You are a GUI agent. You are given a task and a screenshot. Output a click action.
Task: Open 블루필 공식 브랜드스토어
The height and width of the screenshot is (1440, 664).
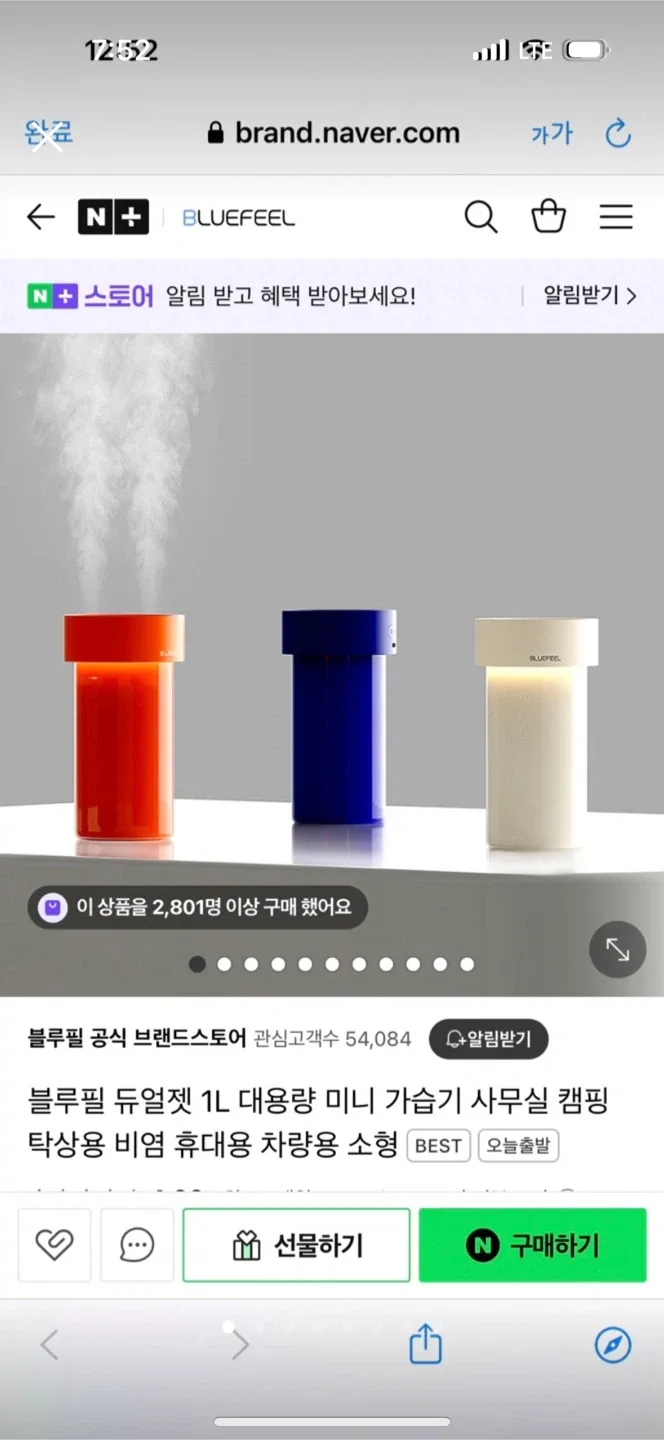[x=137, y=1039]
